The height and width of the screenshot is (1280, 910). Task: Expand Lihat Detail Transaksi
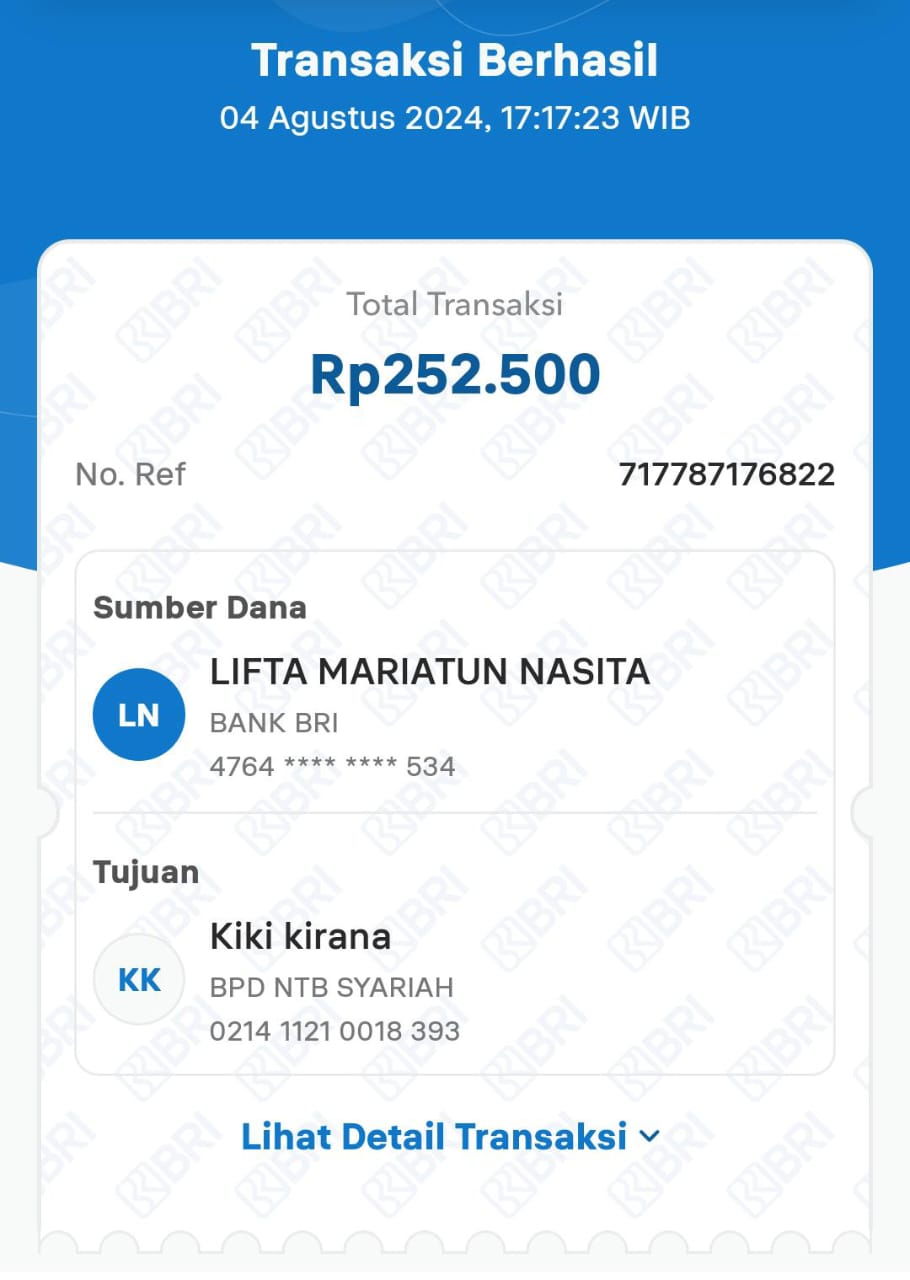coord(451,1137)
